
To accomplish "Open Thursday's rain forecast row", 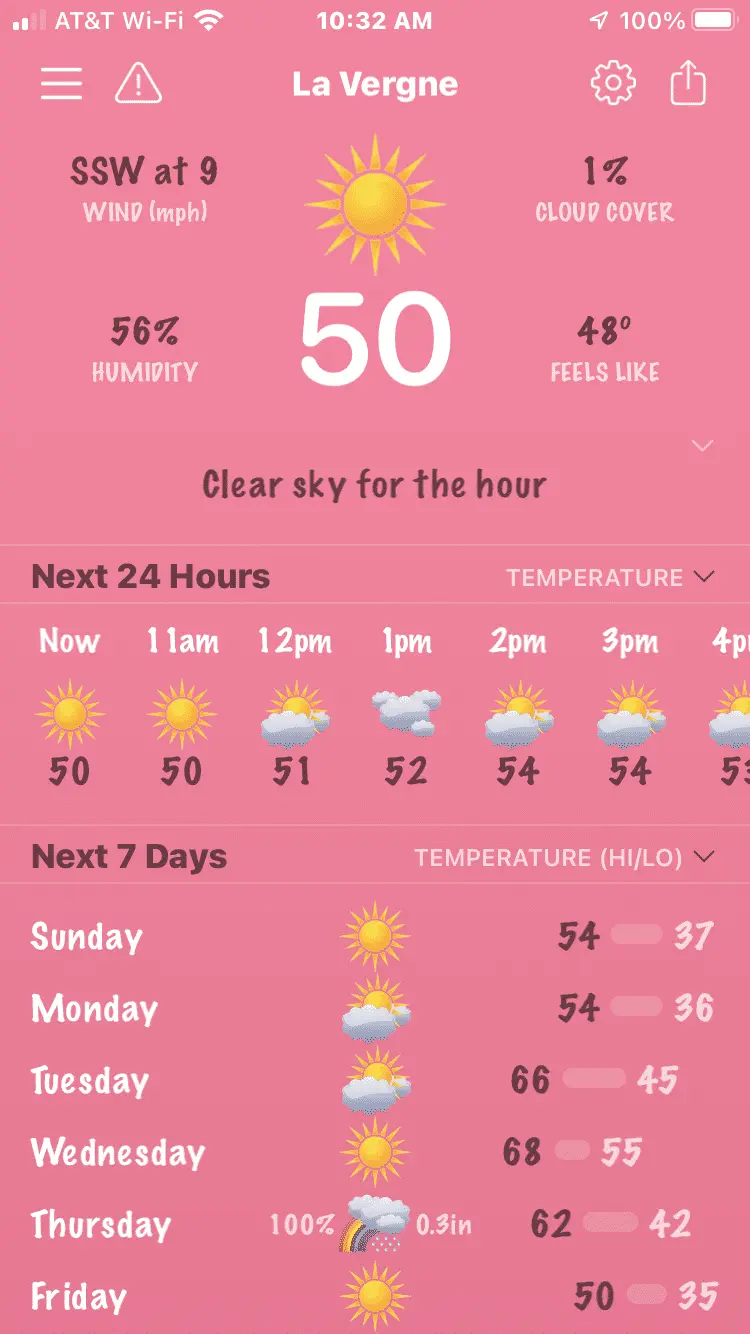I will (x=375, y=1224).
